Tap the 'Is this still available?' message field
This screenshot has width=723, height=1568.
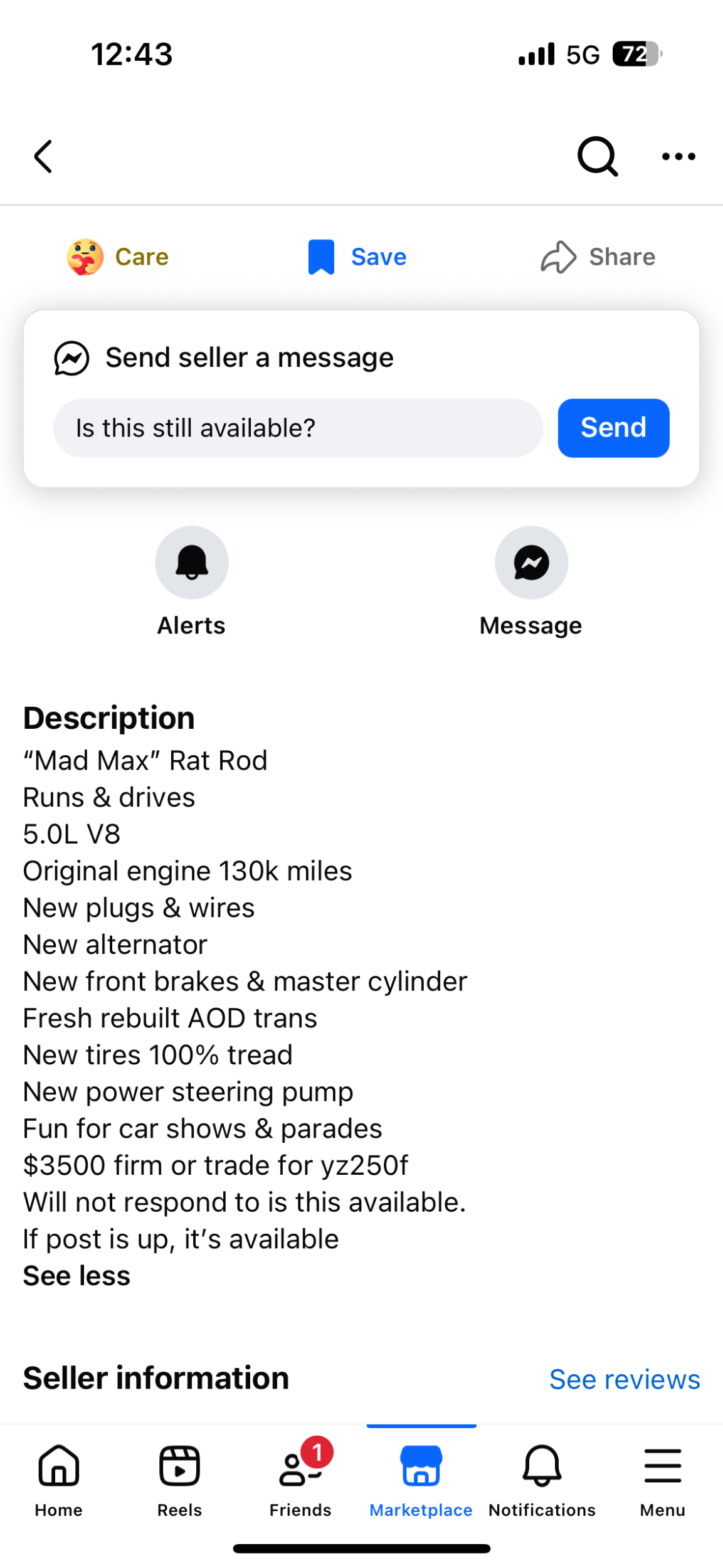(298, 428)
